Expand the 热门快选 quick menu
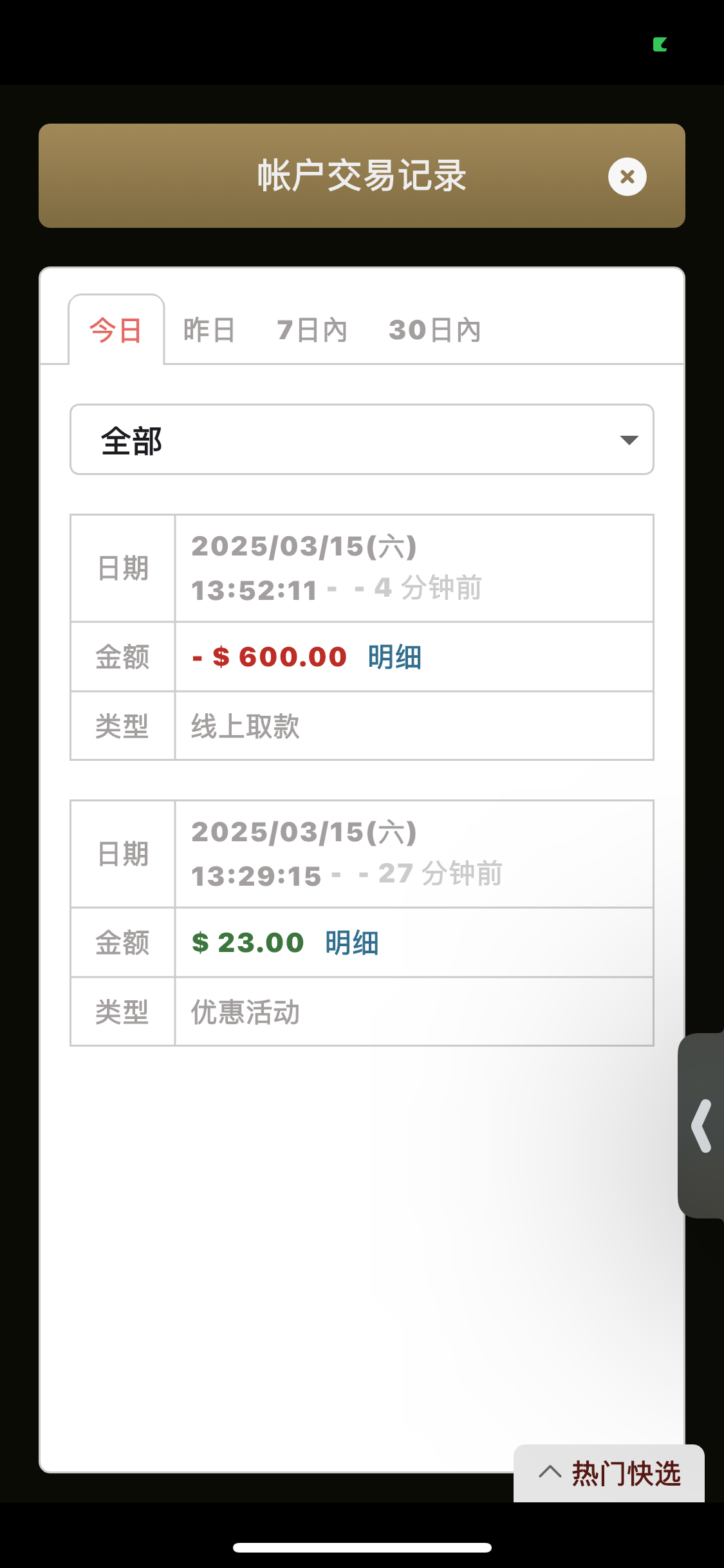The width and height of the screenshot is (724, 1568). tap(609, 1473)
